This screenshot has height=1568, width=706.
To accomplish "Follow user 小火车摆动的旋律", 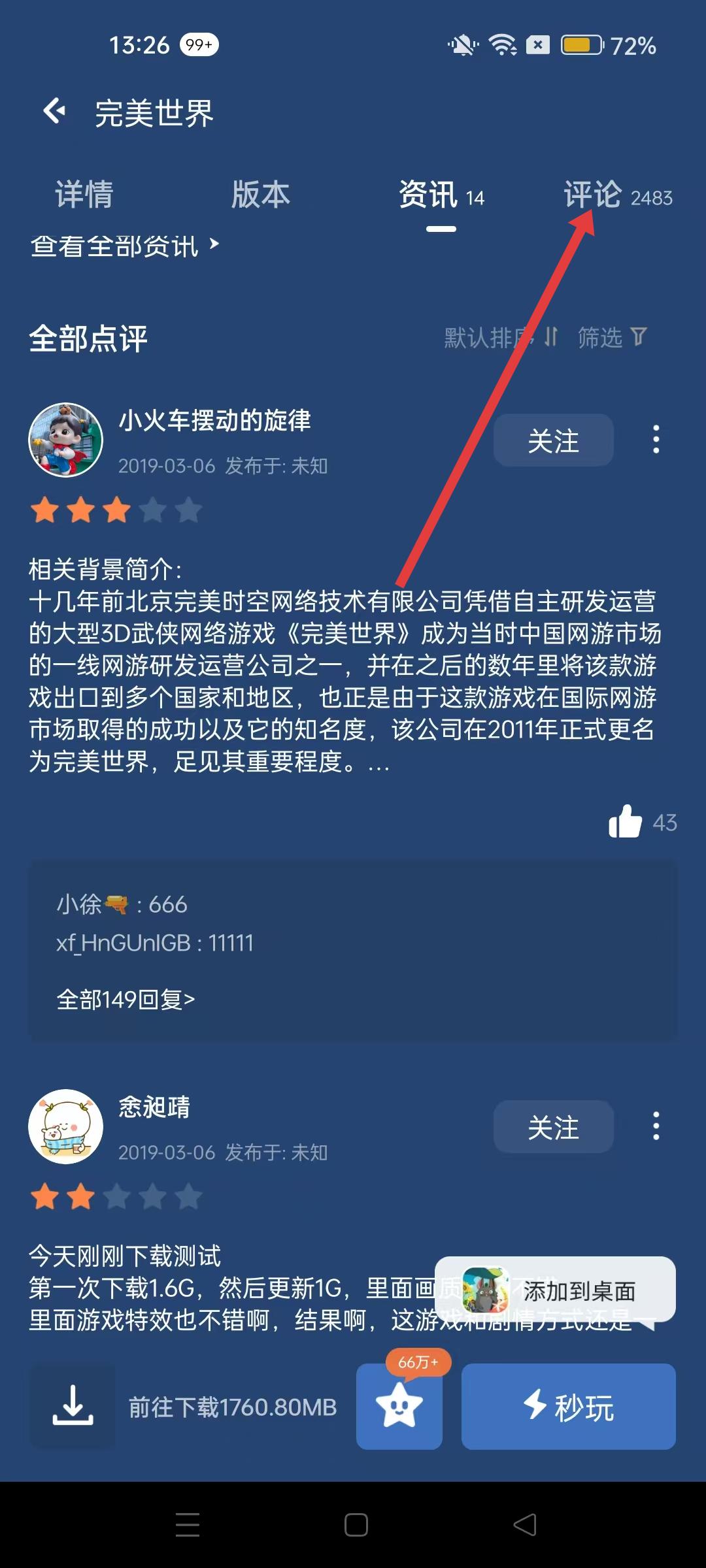I will [553, 440].
